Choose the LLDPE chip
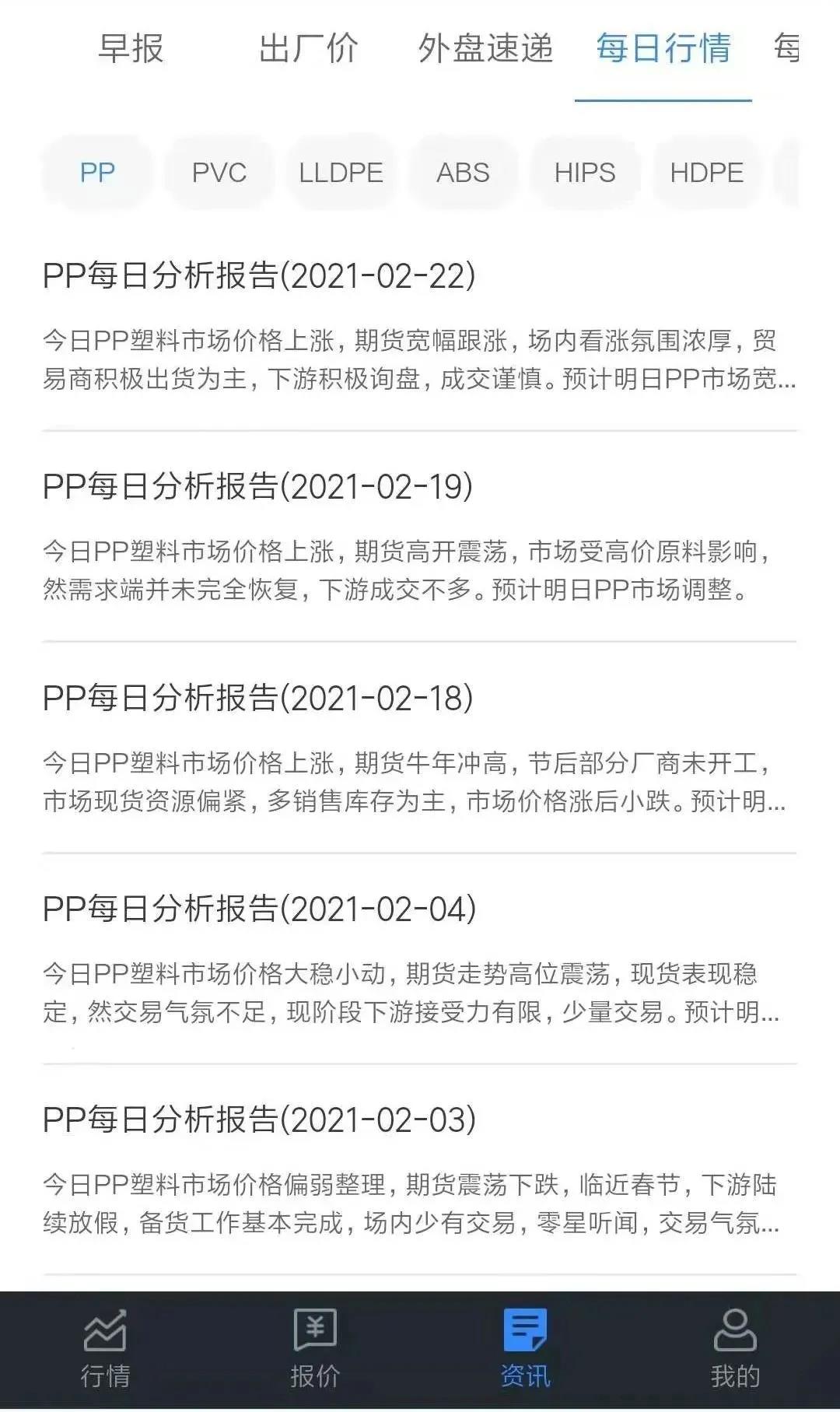The image size is (840, 1412). point(341,172)
